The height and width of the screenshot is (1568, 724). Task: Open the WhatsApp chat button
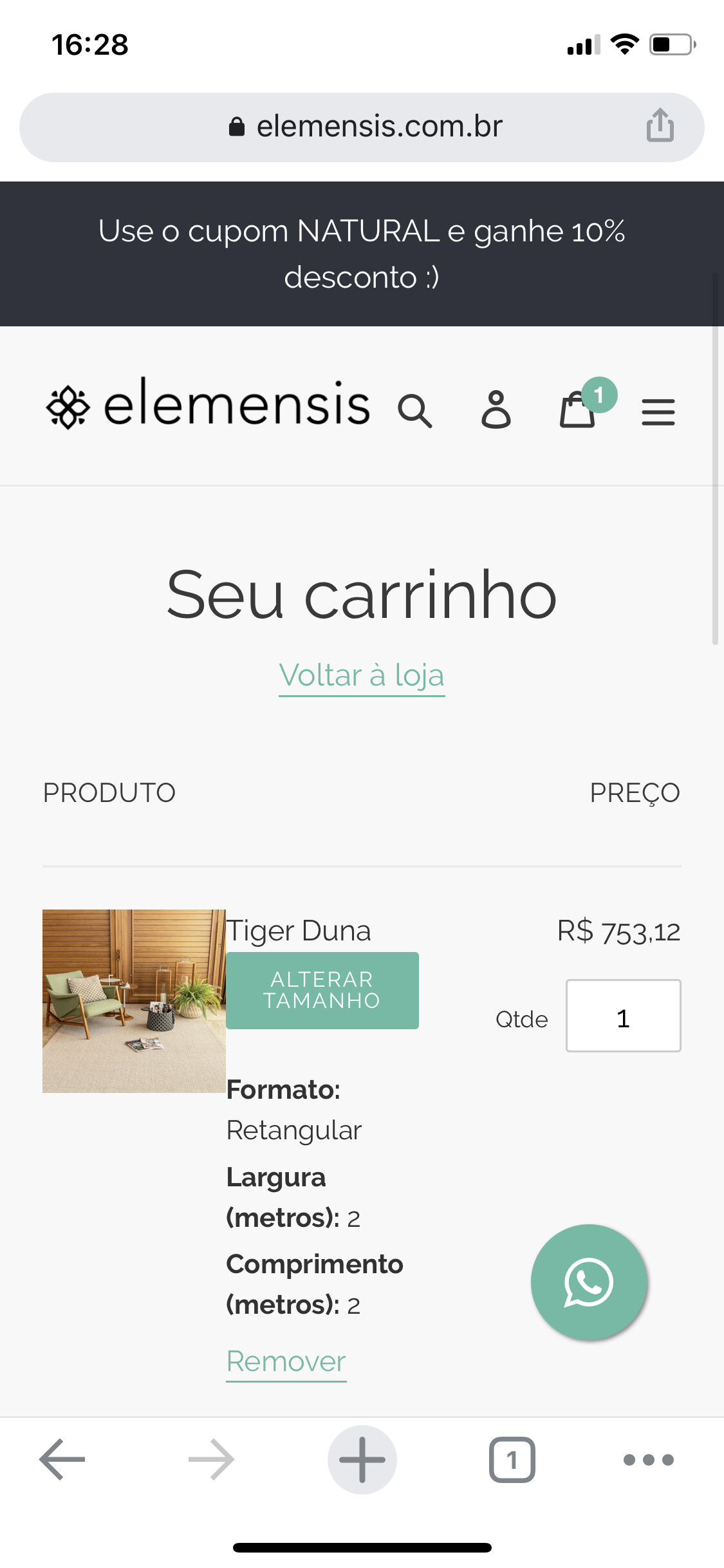(x=588, y=1282)
